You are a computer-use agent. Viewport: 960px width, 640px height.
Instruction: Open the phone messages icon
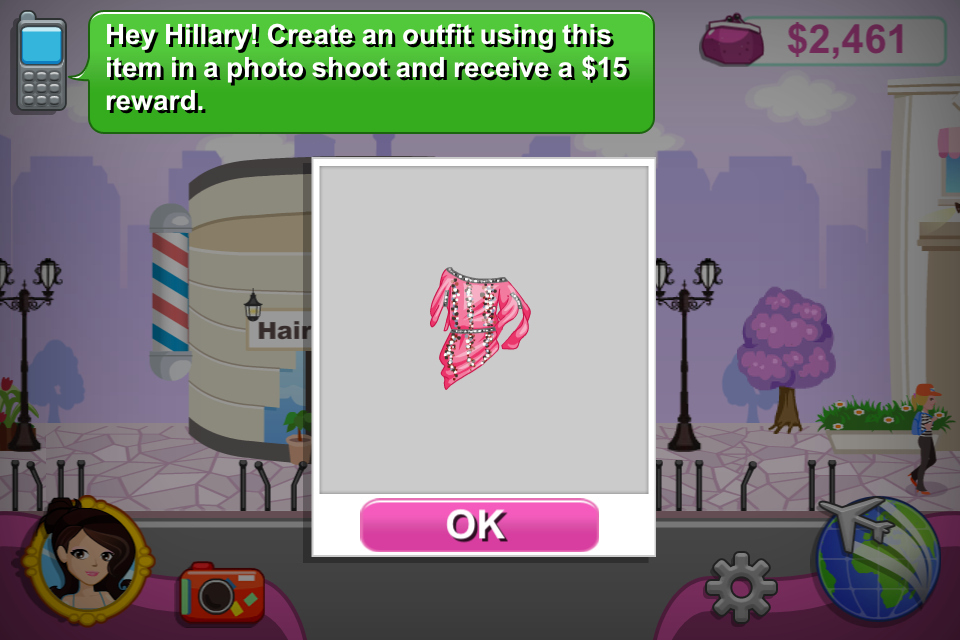pyautogui.click(x=41, y=63)
